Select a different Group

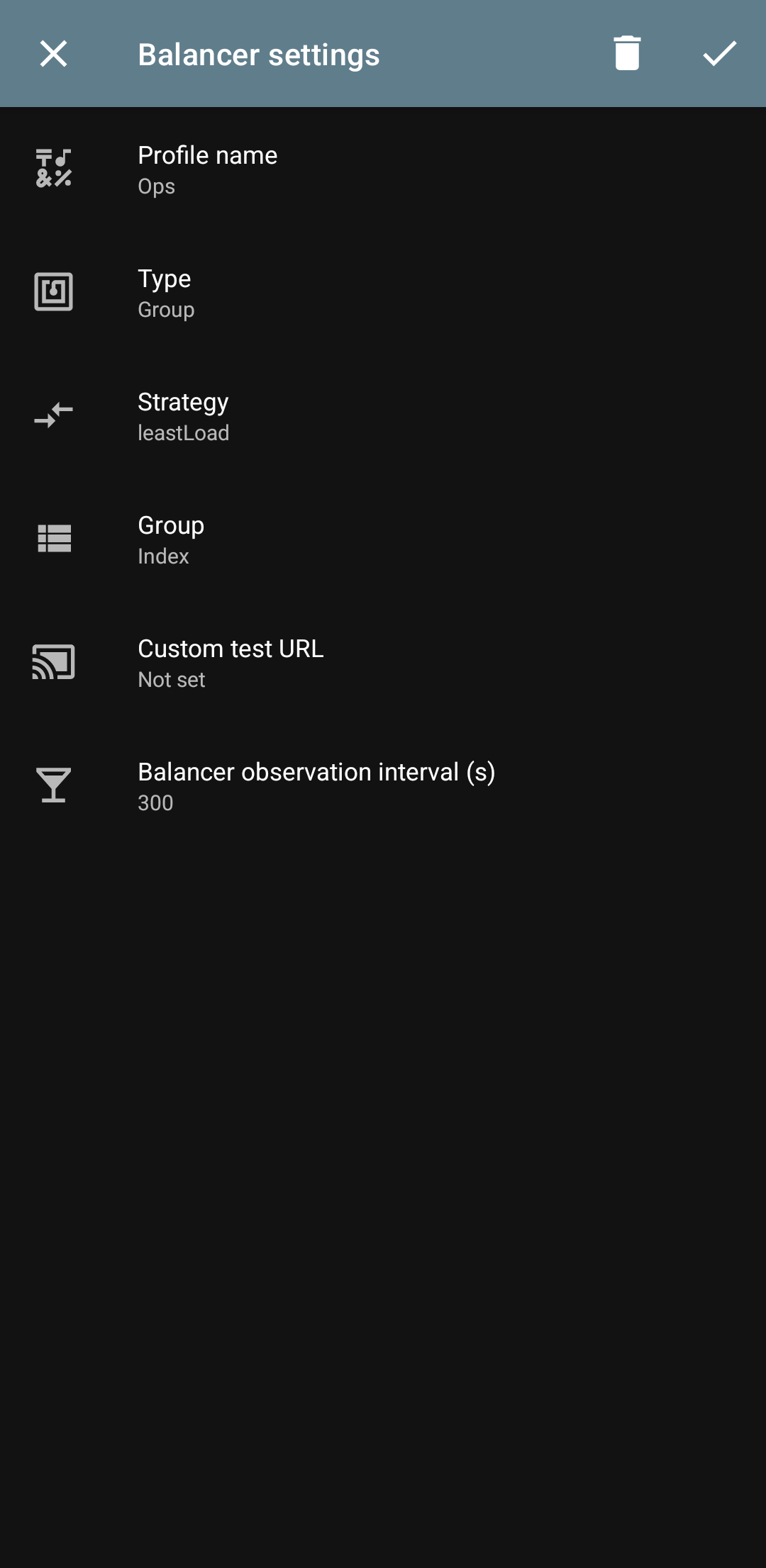pos(383,539)
